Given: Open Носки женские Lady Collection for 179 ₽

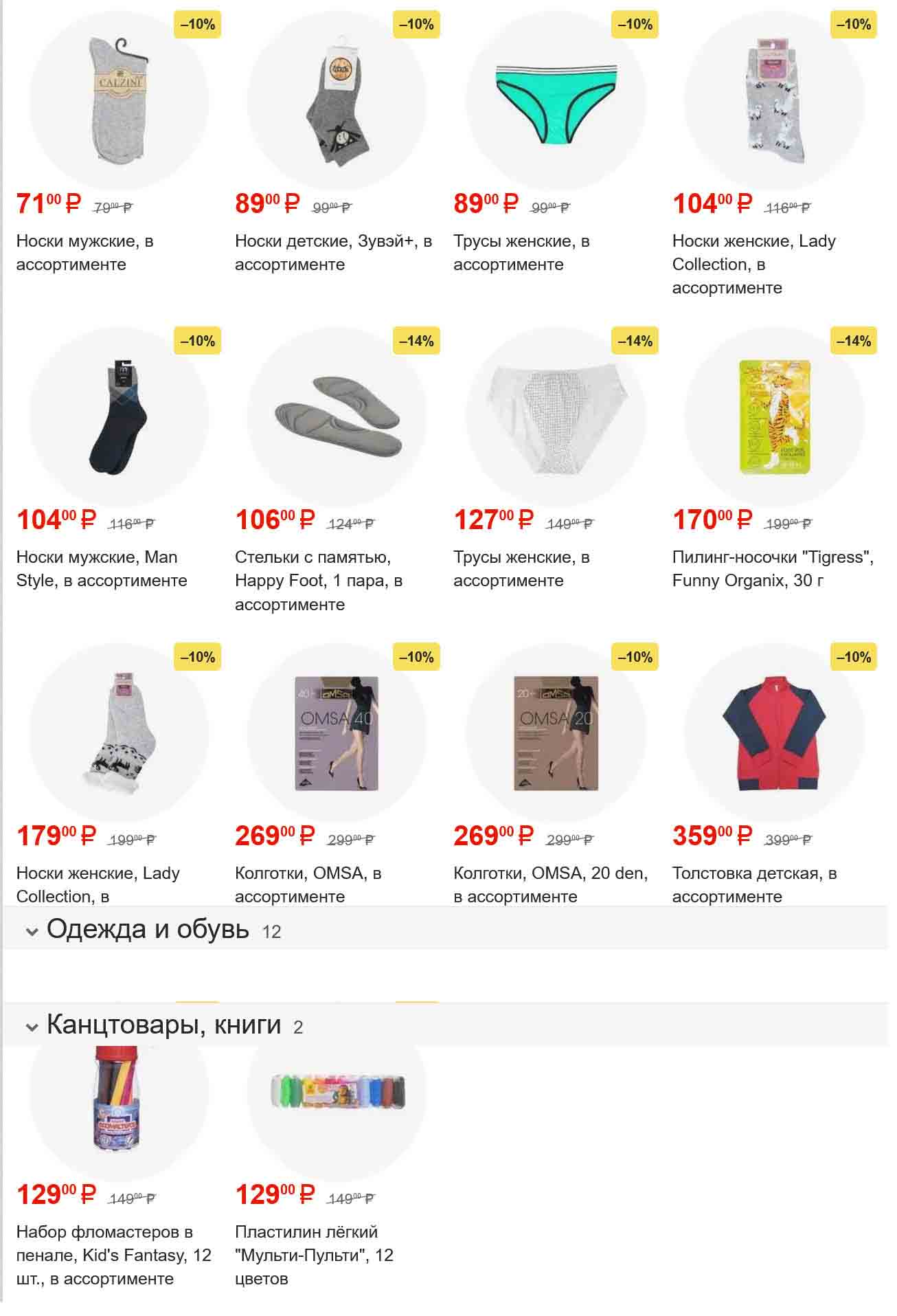Looking at the screenshot, I should coord(118,733).
